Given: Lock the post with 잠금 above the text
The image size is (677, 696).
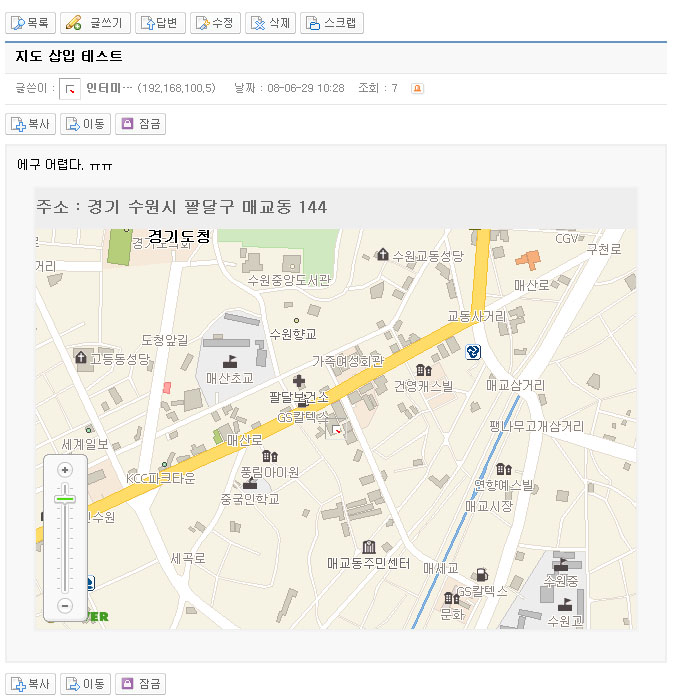Looking at the screenshot, I should pos(140,124).
